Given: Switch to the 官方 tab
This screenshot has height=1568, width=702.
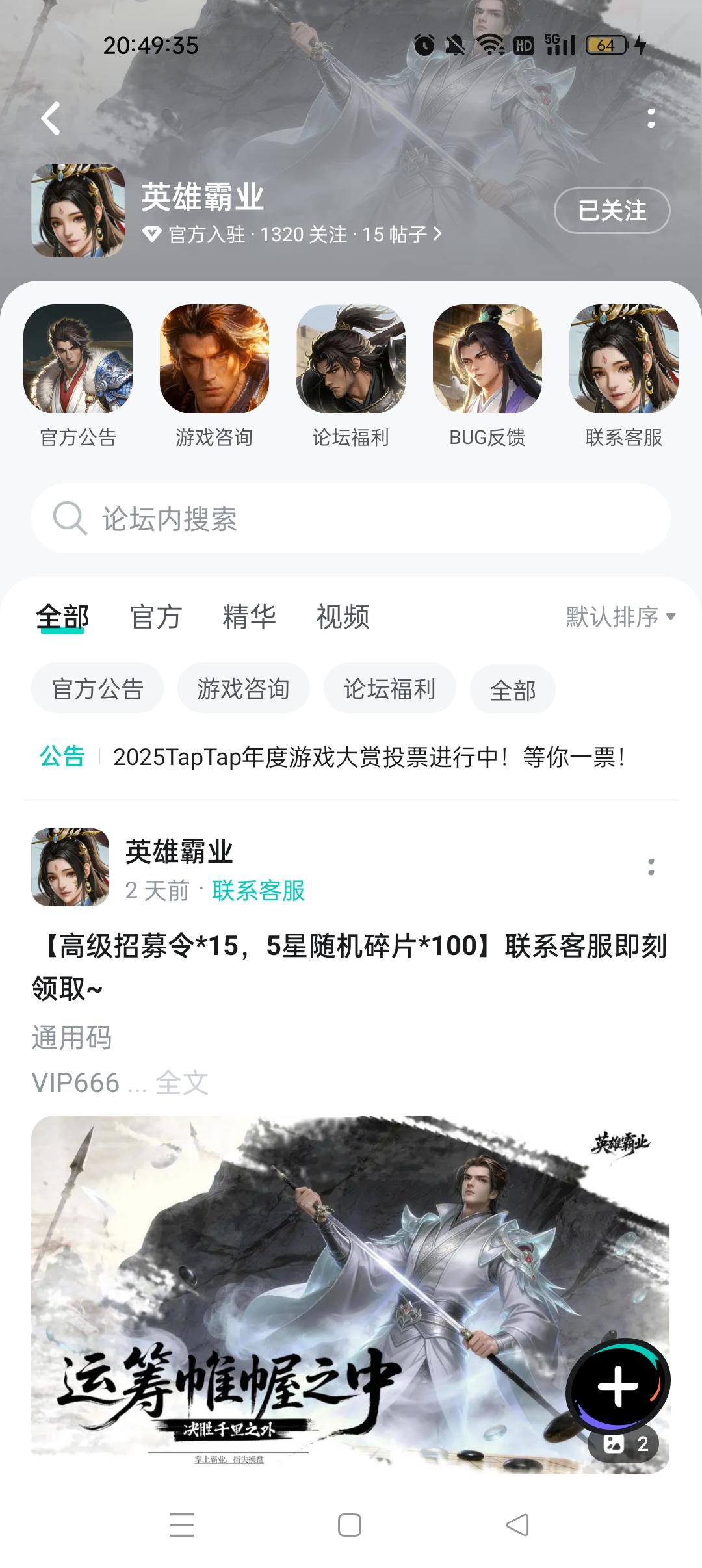Looking at the screenshot, I should pos(156,616).
